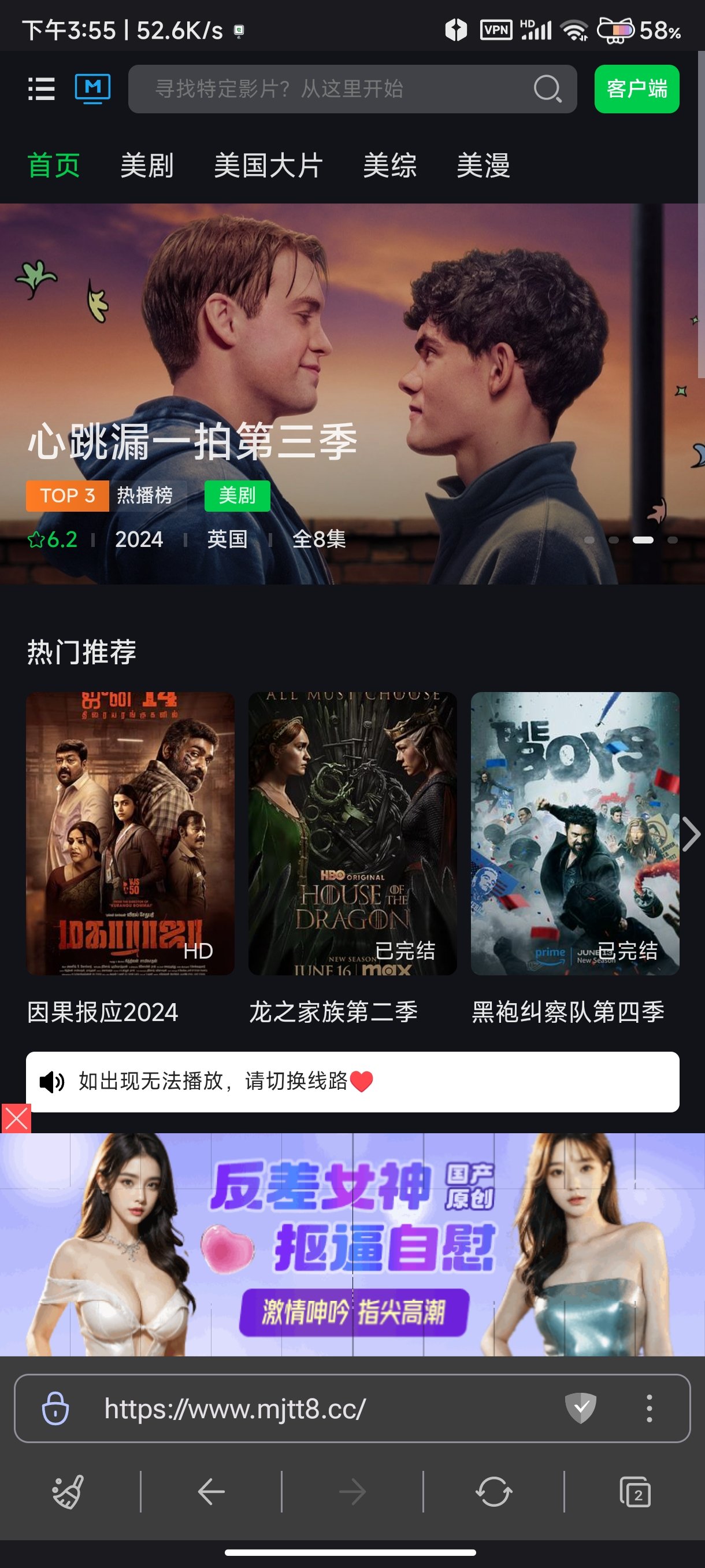Show next recommended titles with the arrow
This screenshot has width=705, height=1568.
tap(691, 834)
